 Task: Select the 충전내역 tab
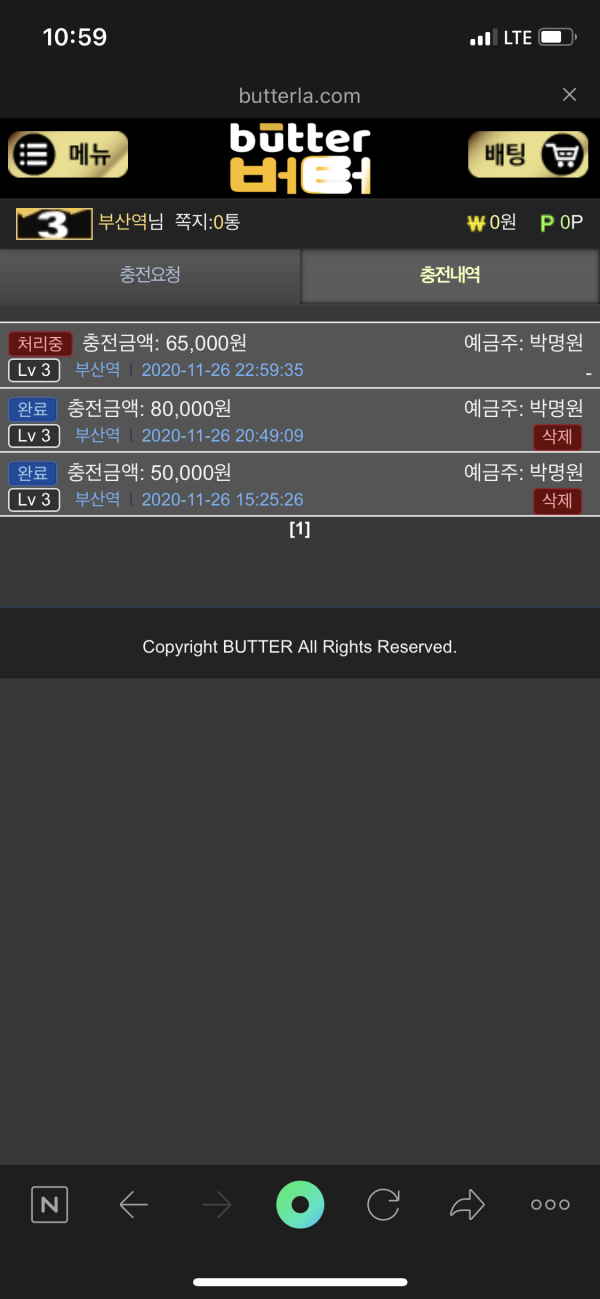pyautogui.click(x=450, y=275)
